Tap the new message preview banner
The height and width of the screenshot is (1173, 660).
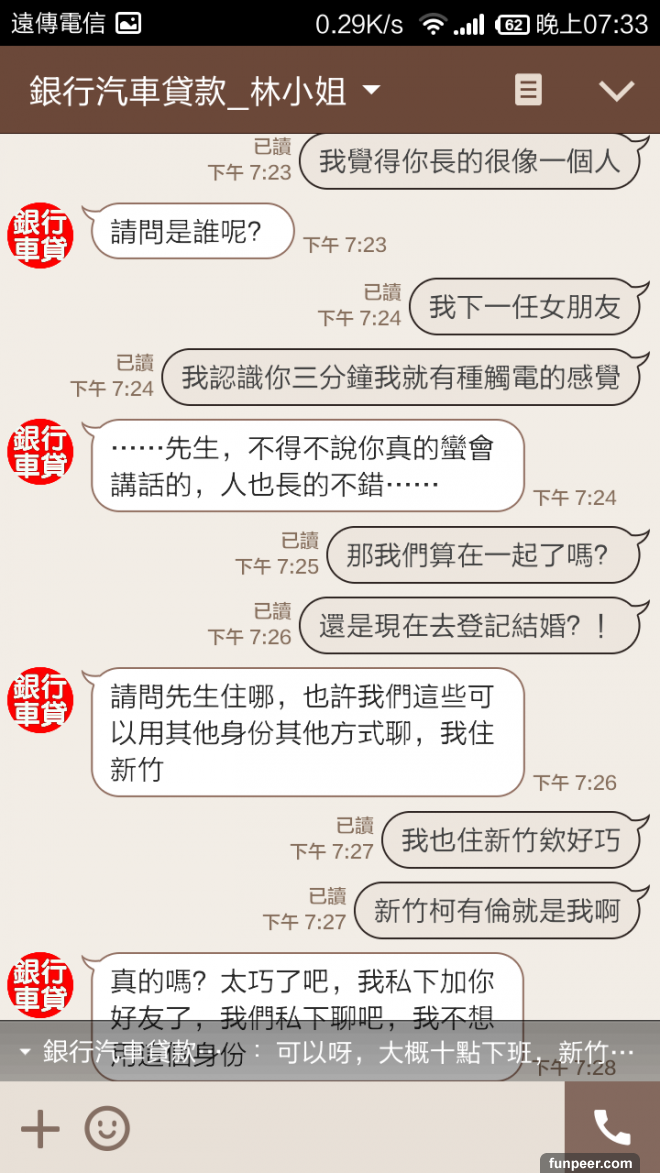tap(330, 1052)
